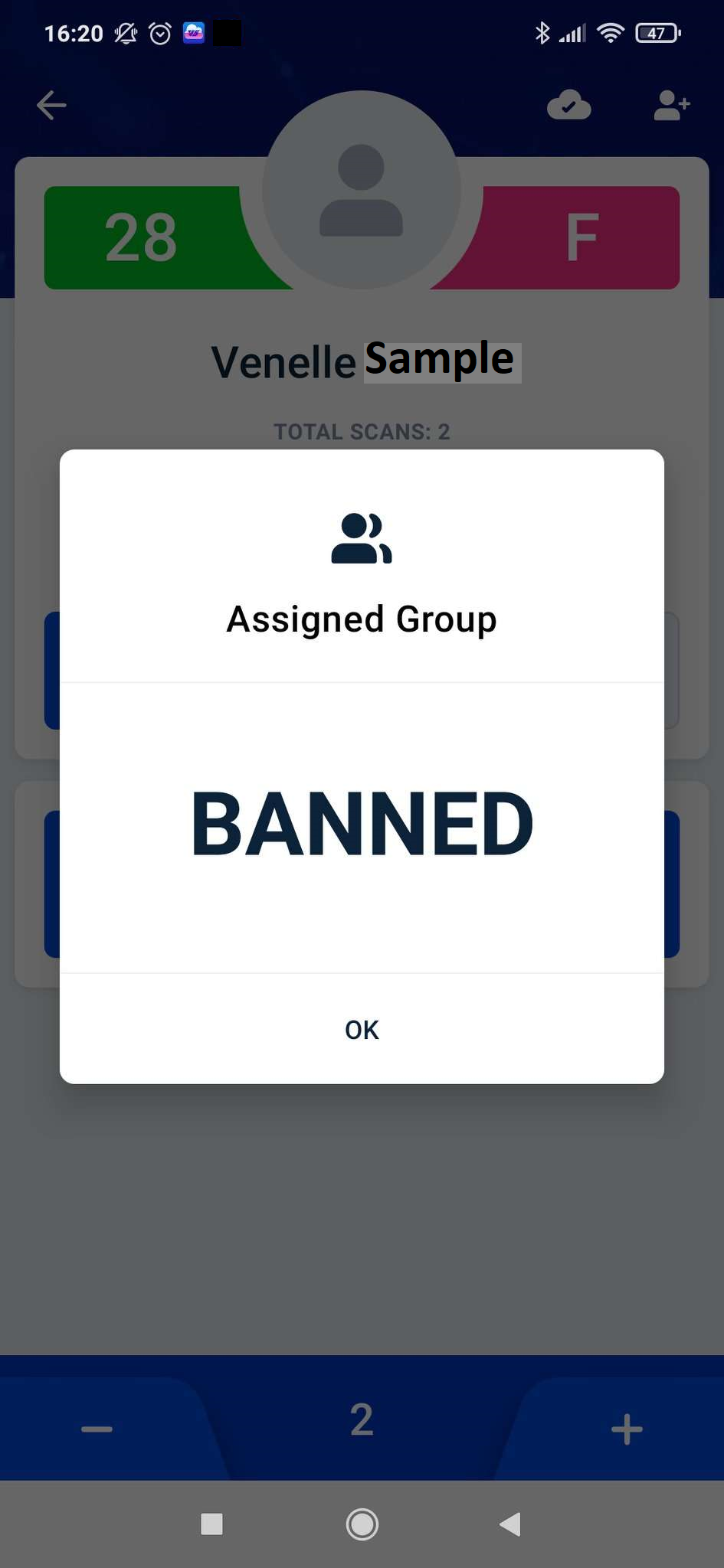Dismiss the Assigned Group dialog with OK
Image resolution: width=724 pixels, height=1568 pixels.
[362, 1030]
